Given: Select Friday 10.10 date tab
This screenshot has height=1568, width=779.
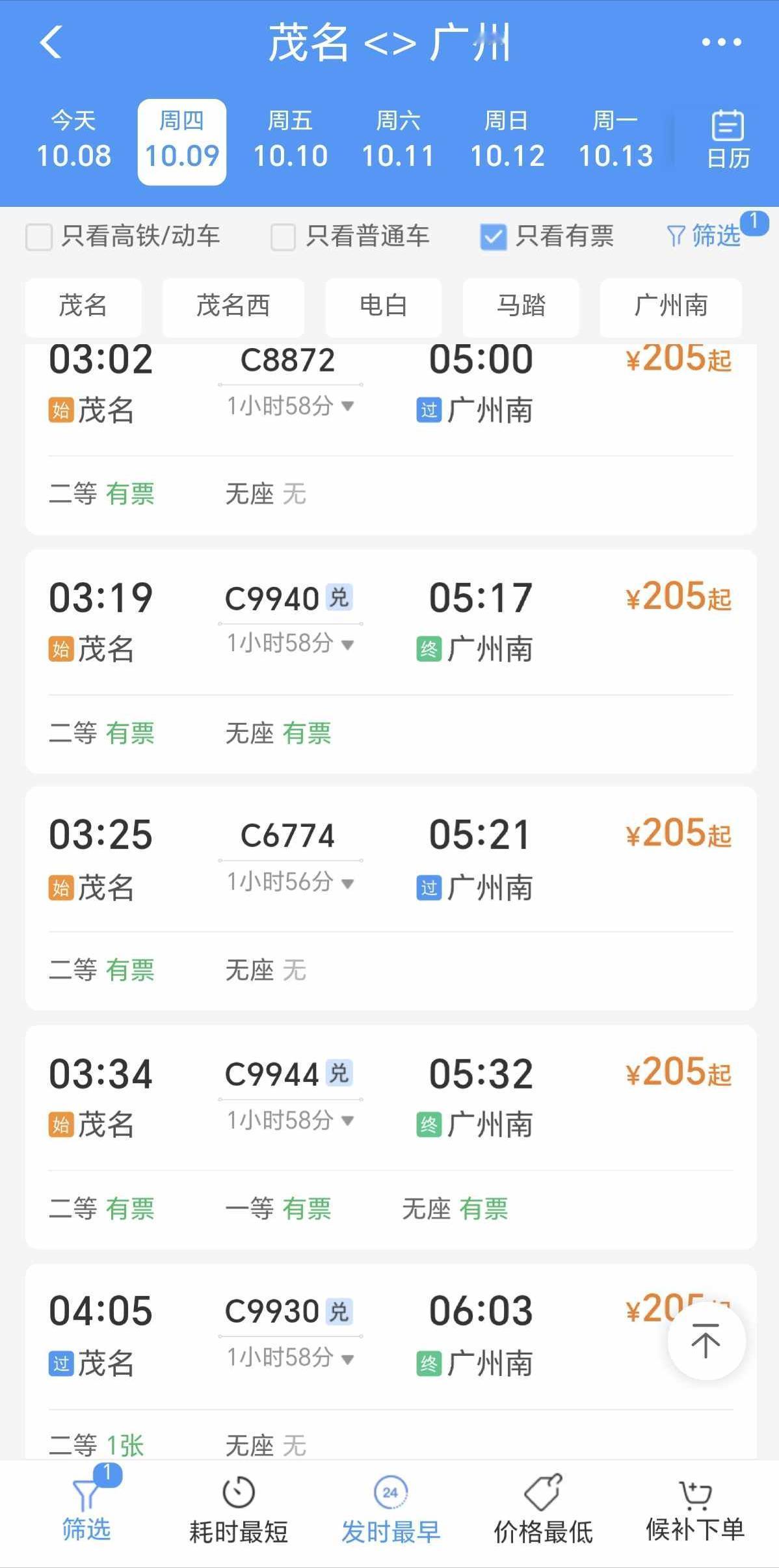Looking at the screenshot, I should pyautogui.click(x=290, y=141).
